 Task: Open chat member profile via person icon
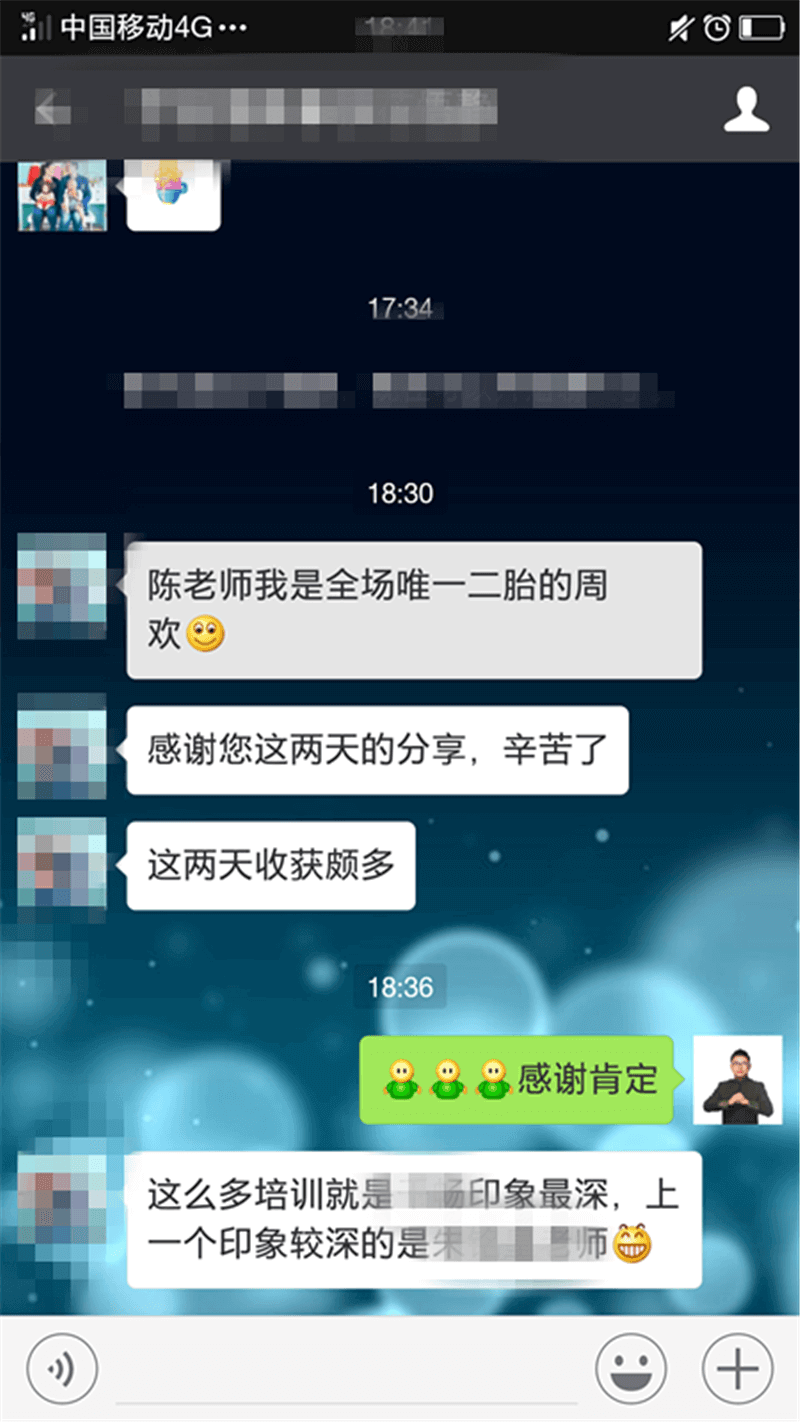[744, 110]
